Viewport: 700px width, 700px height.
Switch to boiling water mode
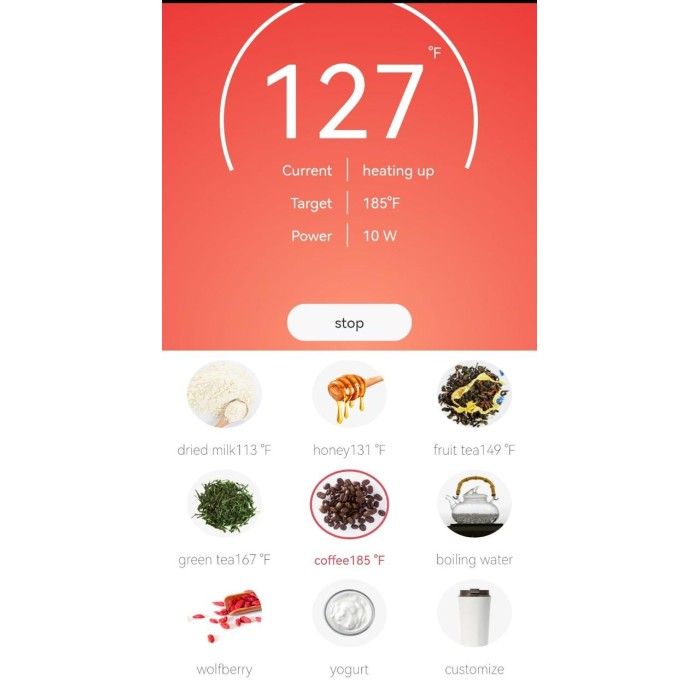click(x=474, y=505)
